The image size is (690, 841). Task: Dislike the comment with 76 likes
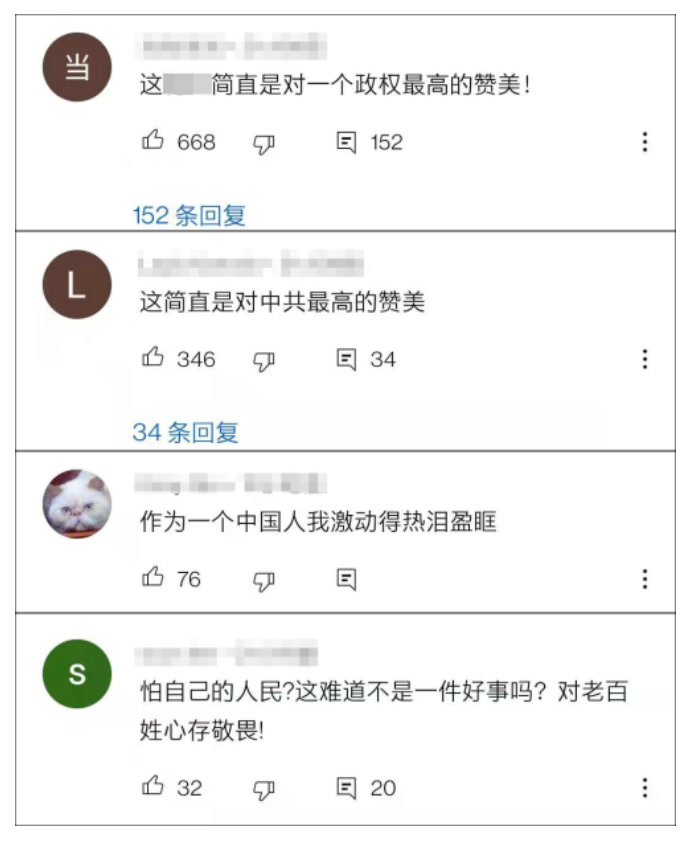tap(264, 579)
